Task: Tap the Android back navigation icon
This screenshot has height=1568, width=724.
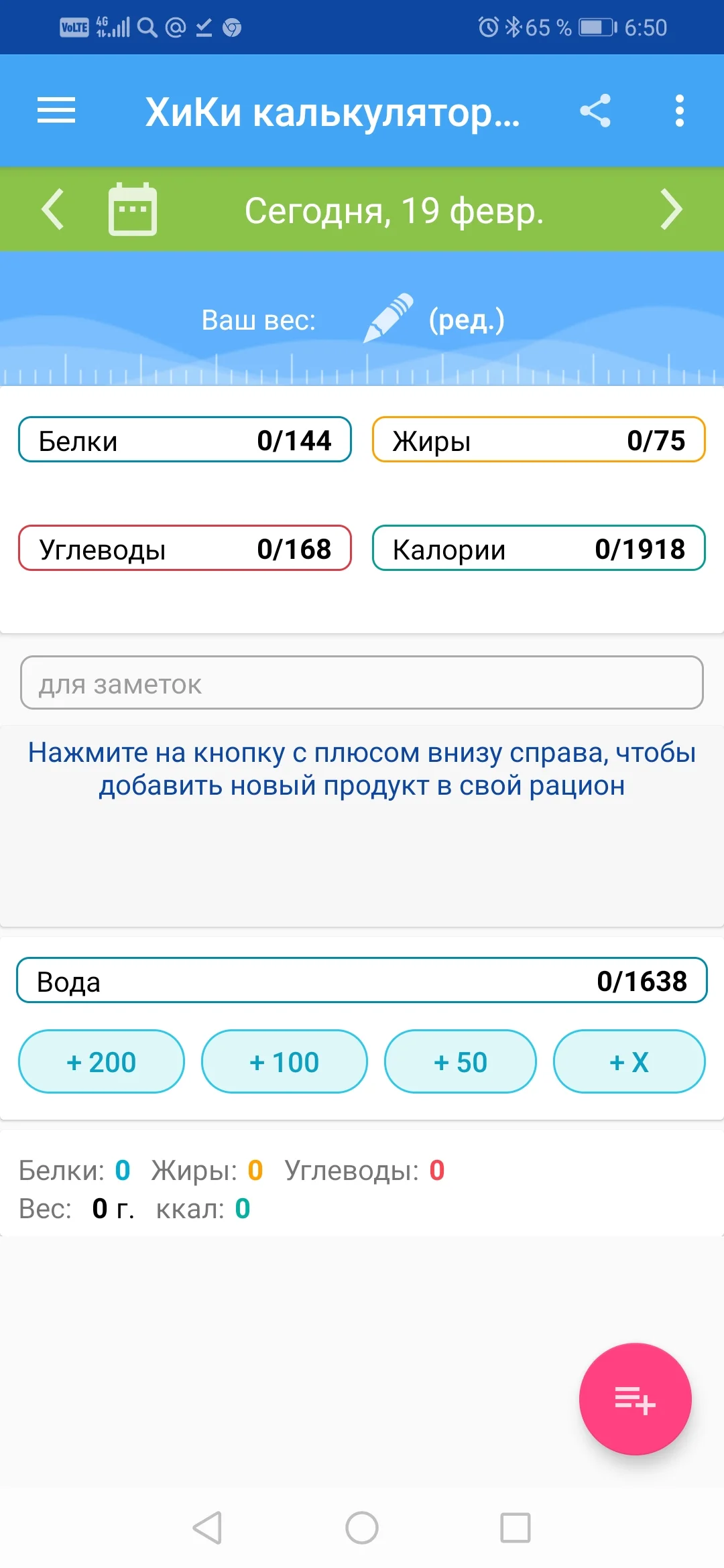Action: 208,1530
